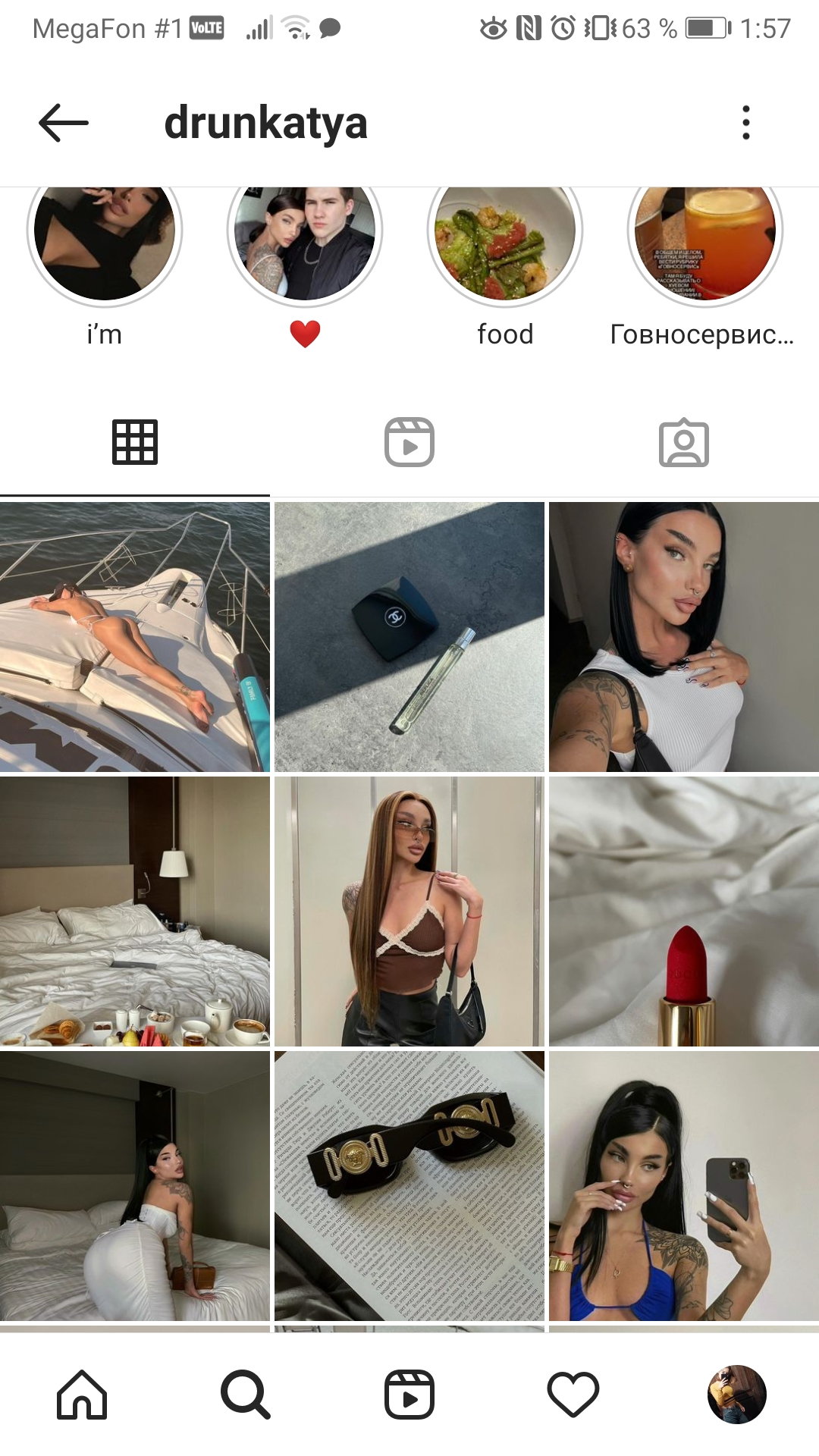Switch to the tagged photos tab
819x1456 pixels.
coord(684,442)
